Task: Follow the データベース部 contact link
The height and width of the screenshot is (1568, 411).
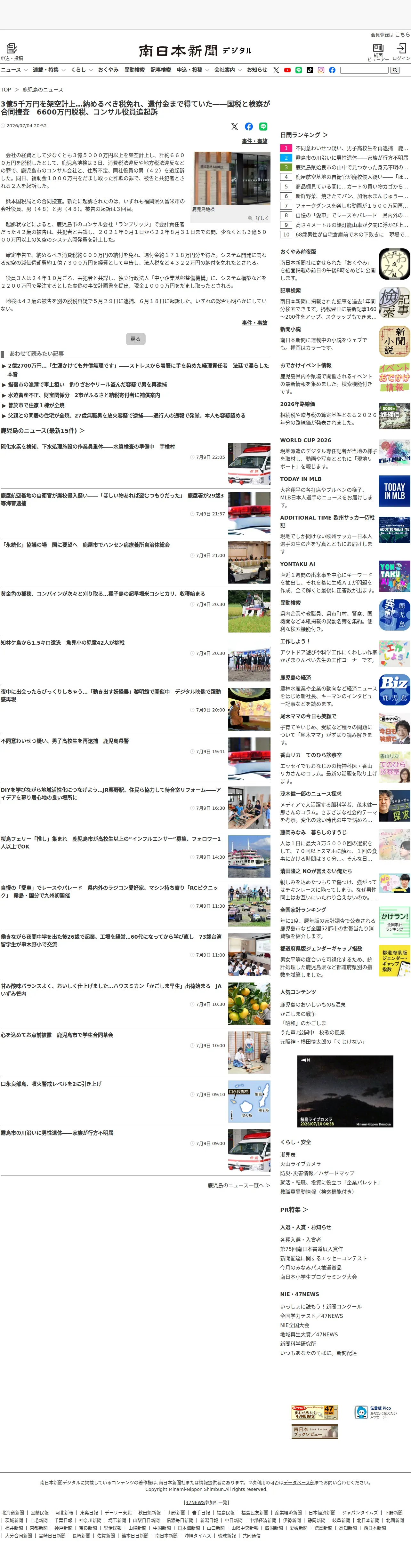Action: click(x=299, y=1483)
